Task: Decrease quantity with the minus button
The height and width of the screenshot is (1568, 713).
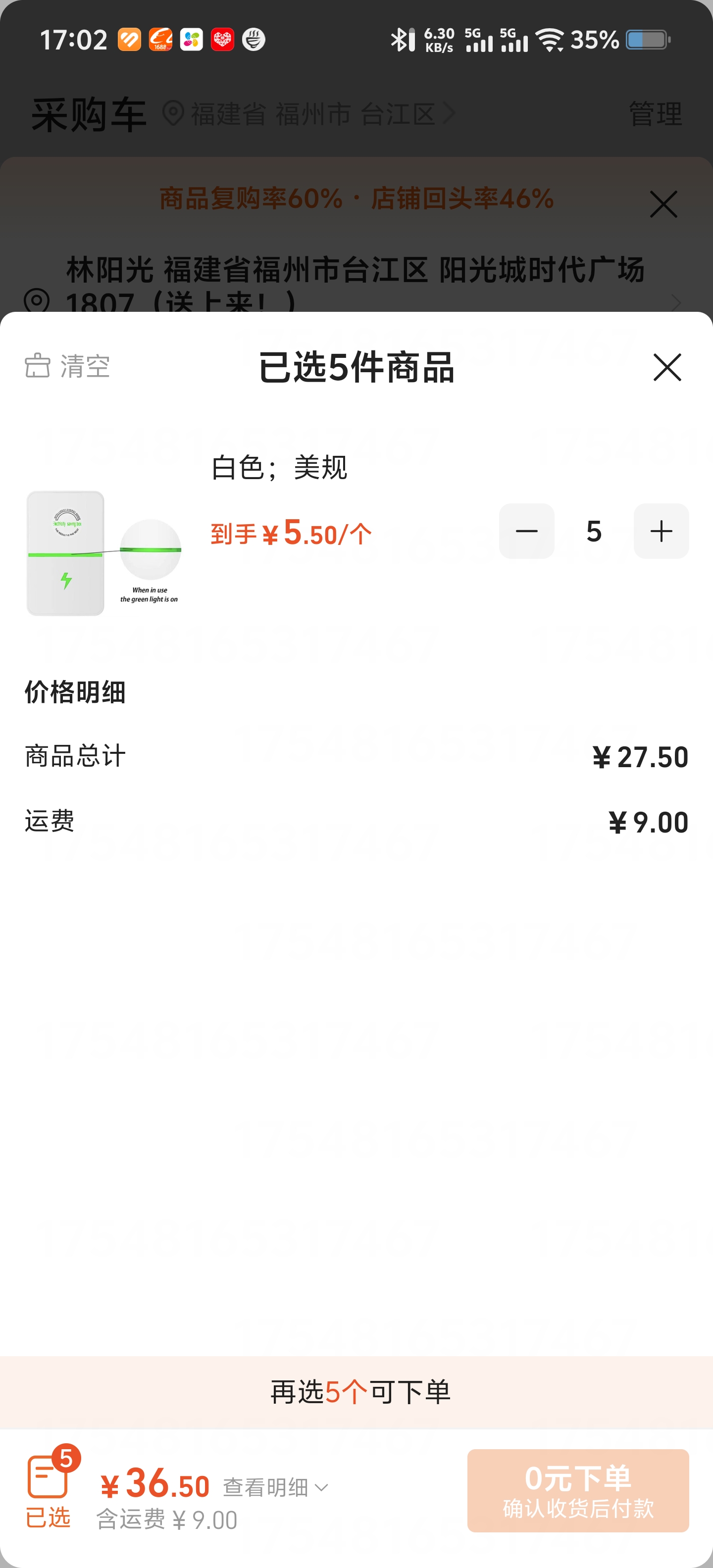Action: pyautogui.click(x=526, y=531)
